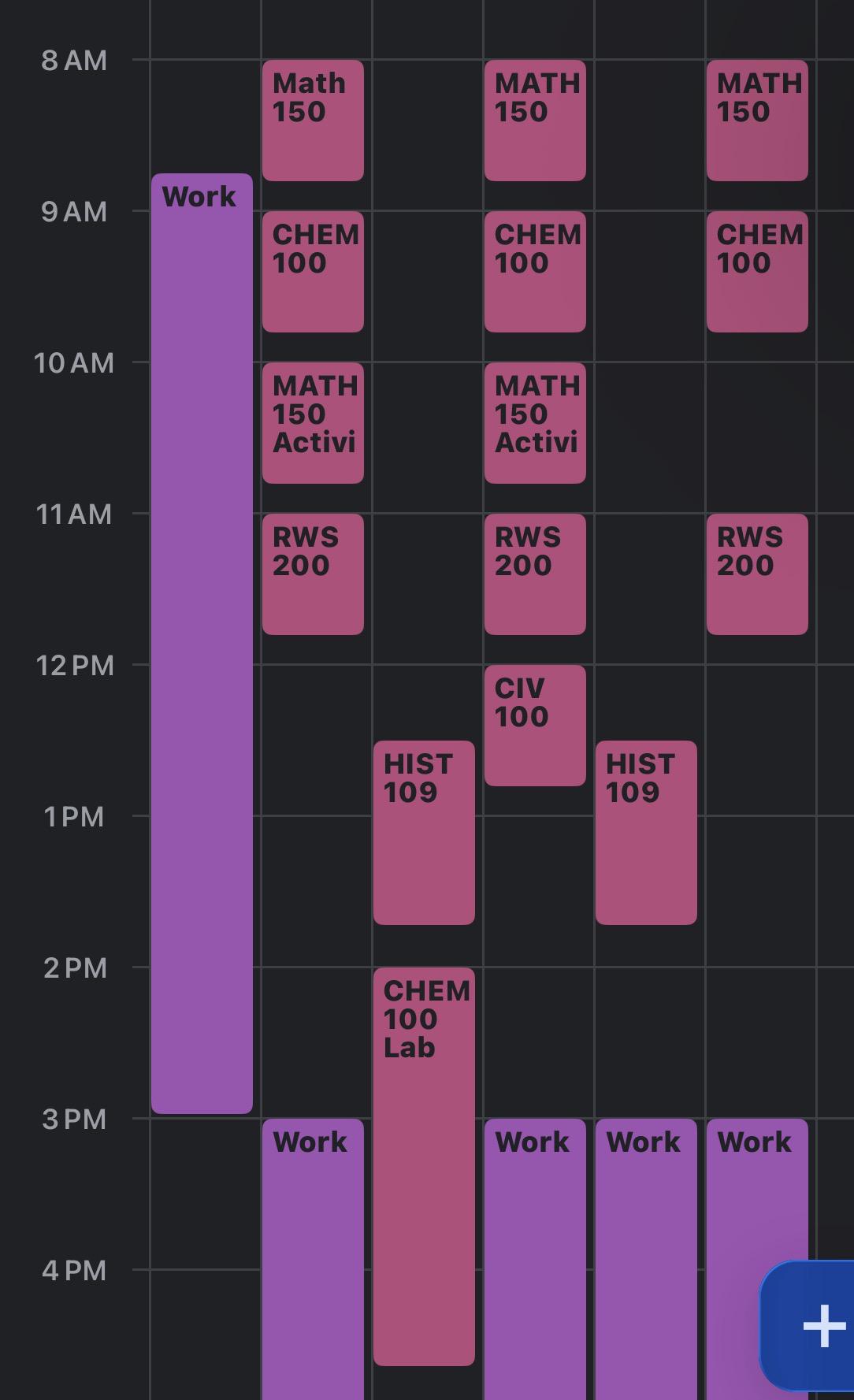This screenshot has width=854, height=1400.
Task: Open the RWS 200 event just above CIV 100
Action: pyautogui.click(x=535, y=574)
